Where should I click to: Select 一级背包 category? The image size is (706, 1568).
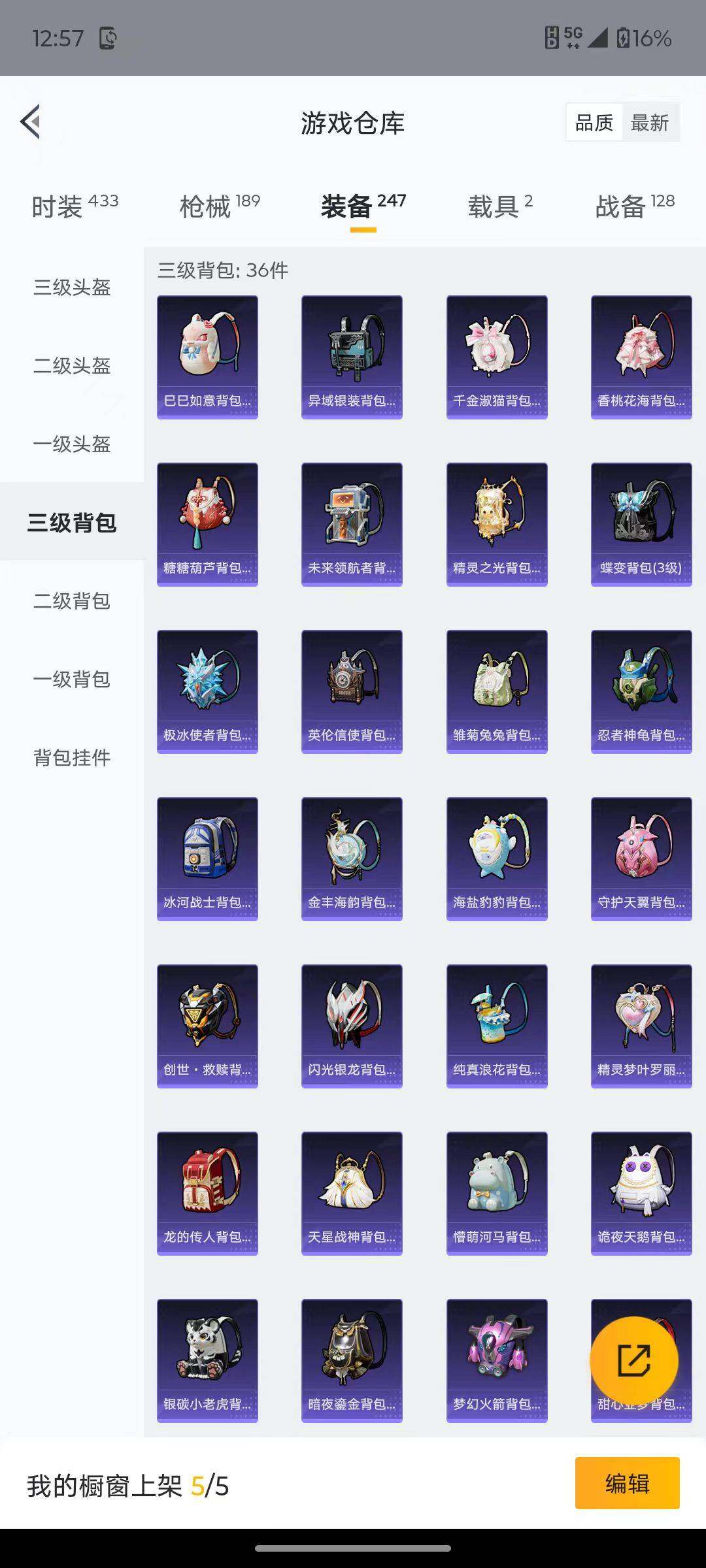72,679
